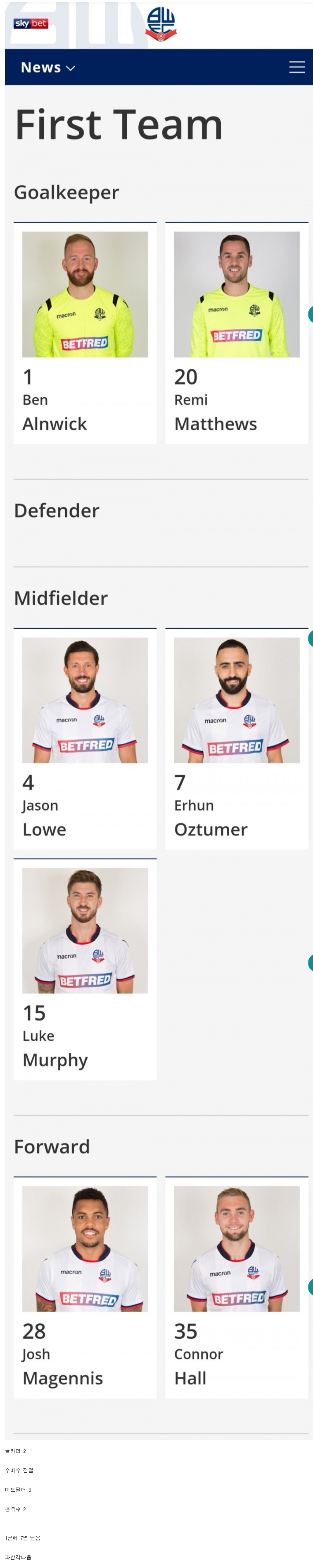Open the hamburger menu
Viewport: 313px width, 1568px height.
(x=296, y=67)
